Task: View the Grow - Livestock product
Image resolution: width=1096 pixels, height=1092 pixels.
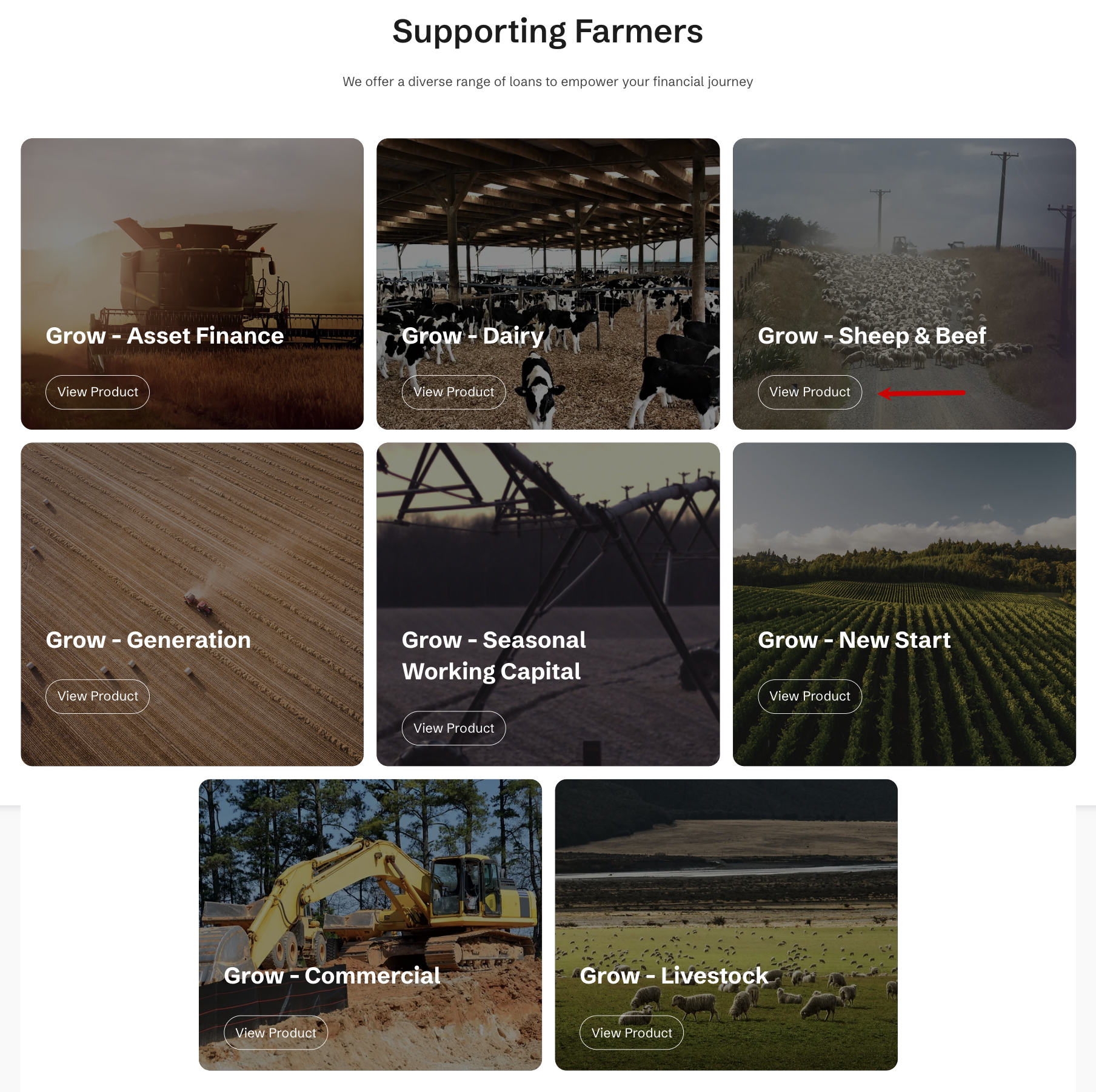Action: (632, 1033)
